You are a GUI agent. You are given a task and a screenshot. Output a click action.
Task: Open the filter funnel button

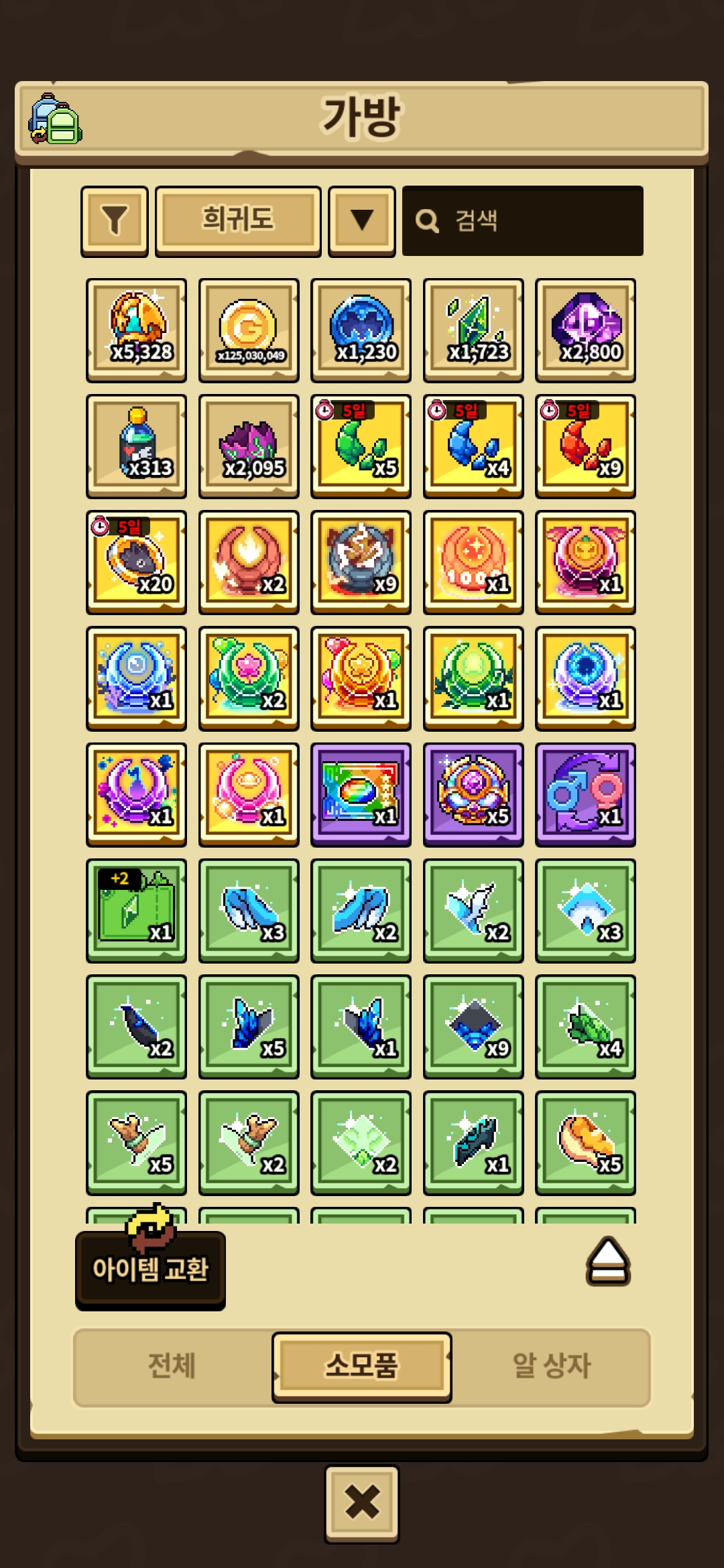(115, 220)
